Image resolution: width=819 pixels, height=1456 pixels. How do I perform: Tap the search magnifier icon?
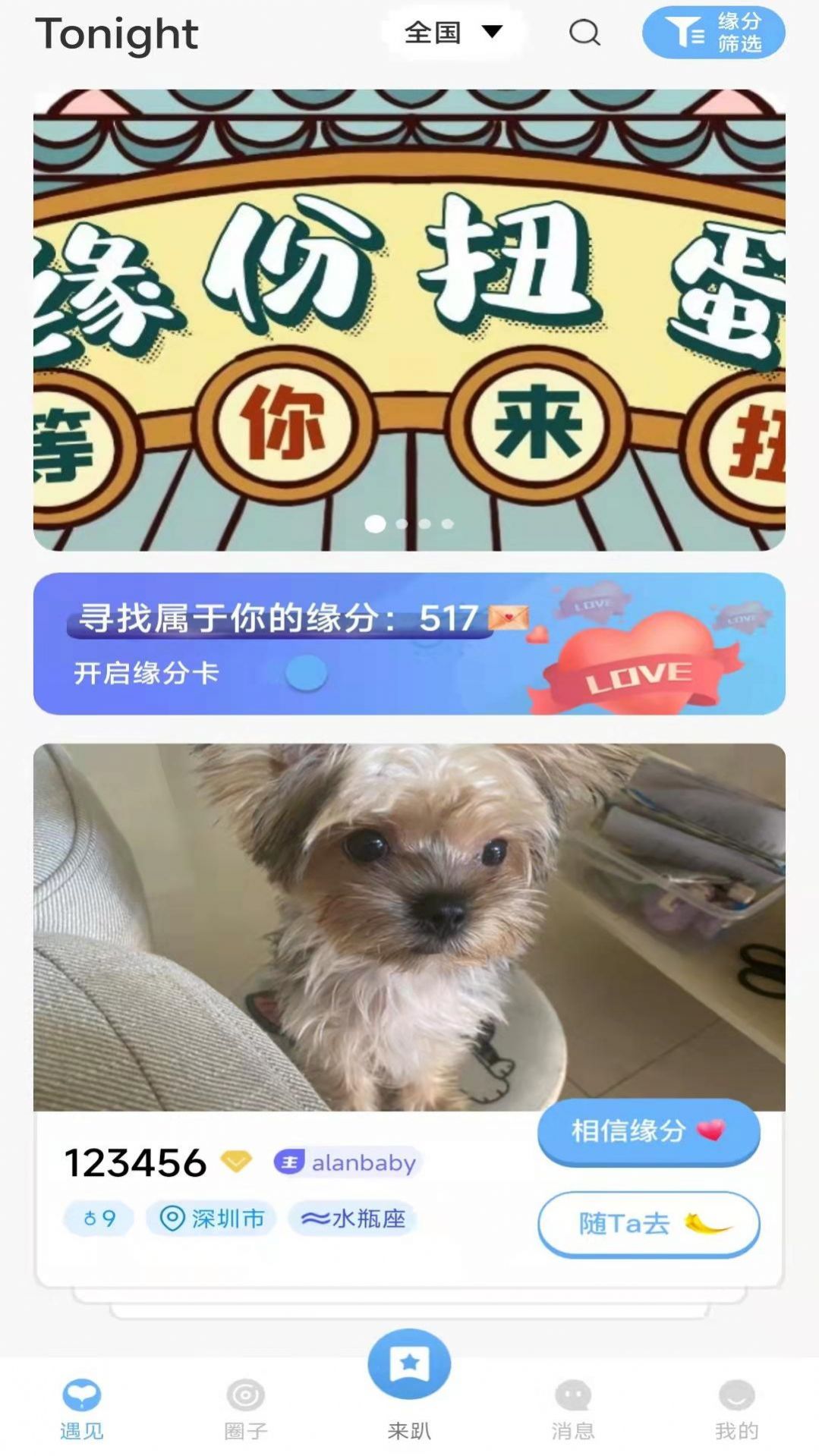pyautogui.click(x=584, y=33)
